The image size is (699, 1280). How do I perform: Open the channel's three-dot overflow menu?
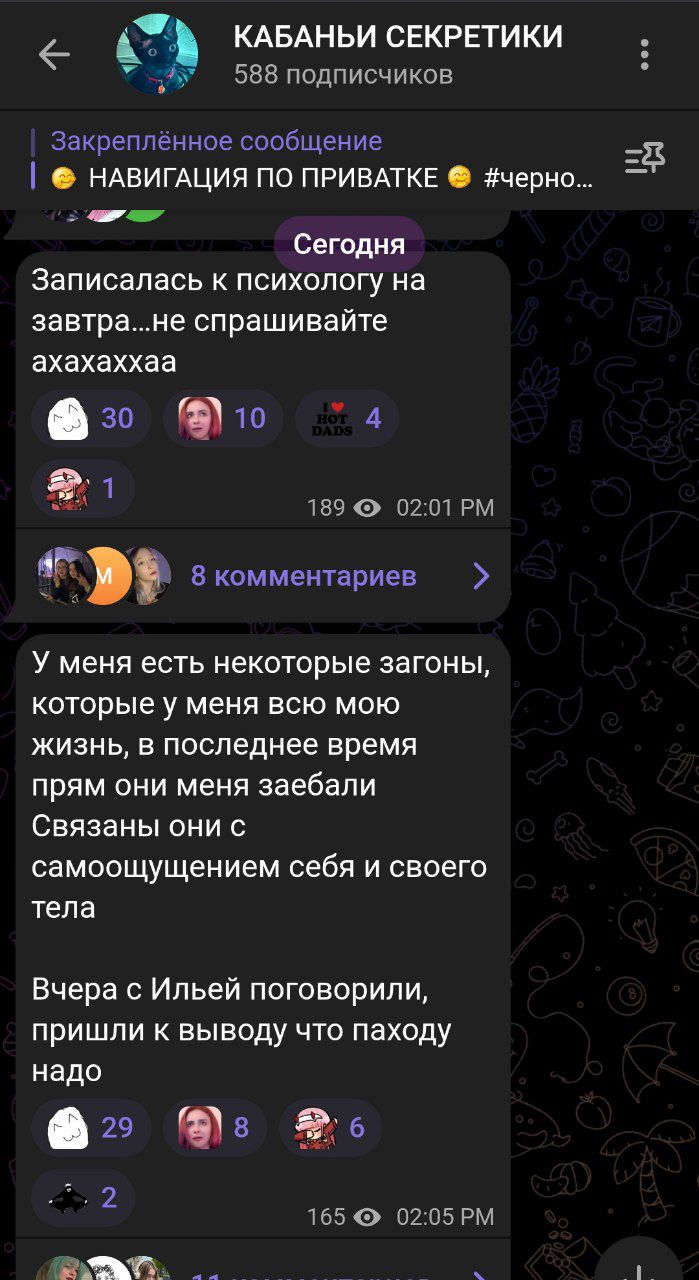[645, 55]
